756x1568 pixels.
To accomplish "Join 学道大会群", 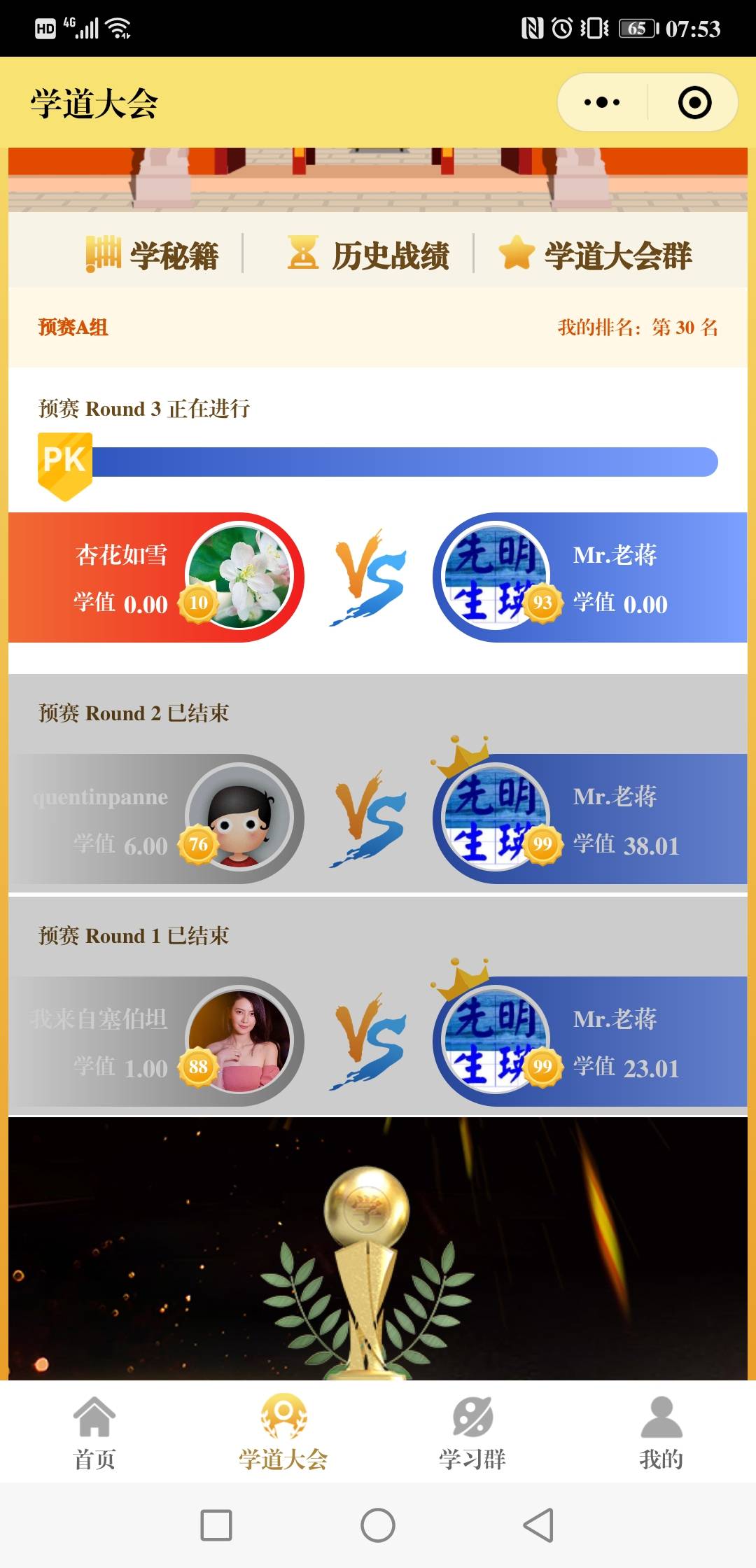I will click(596, 255).
